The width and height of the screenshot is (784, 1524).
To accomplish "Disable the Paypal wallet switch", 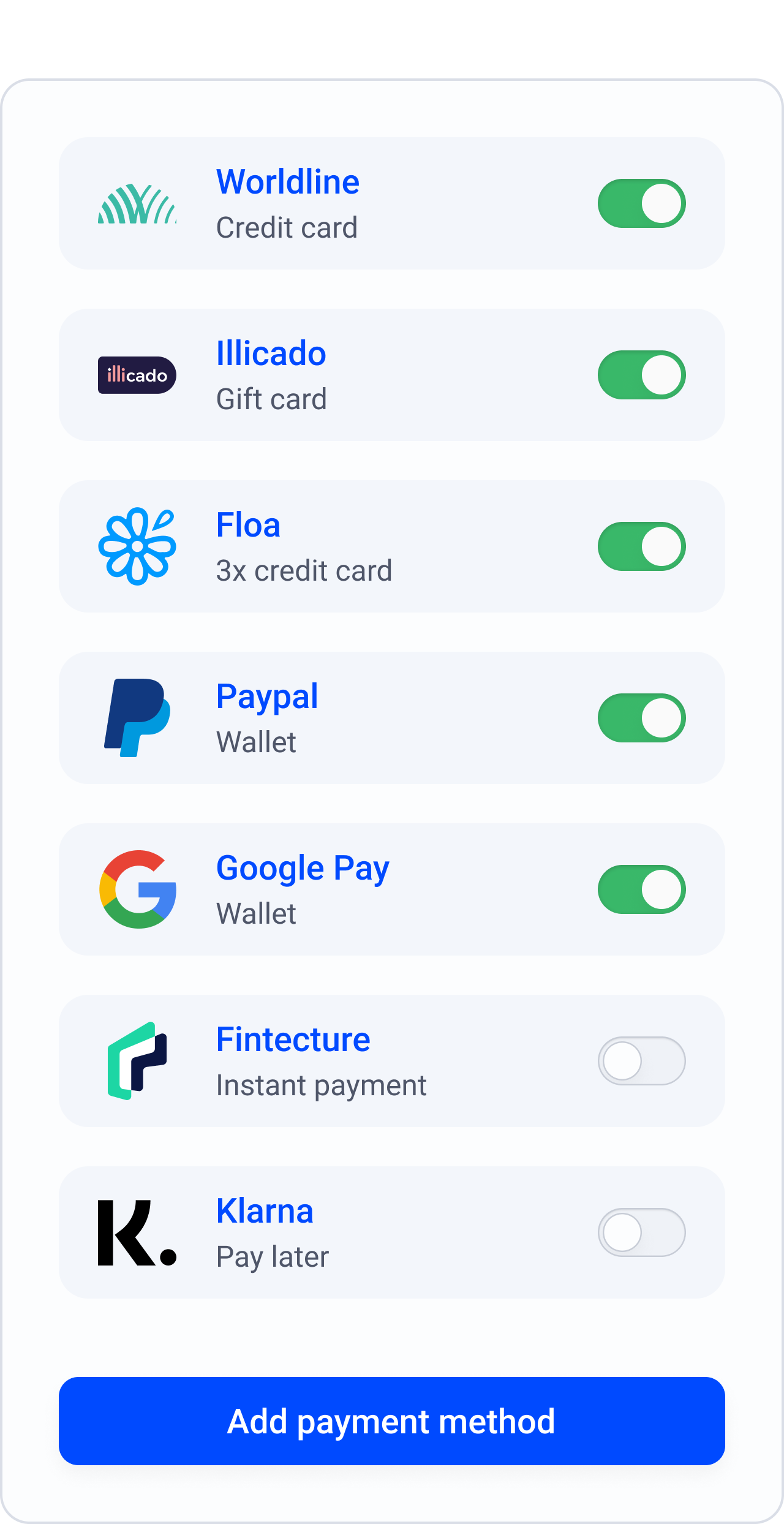I will (641, 718).
